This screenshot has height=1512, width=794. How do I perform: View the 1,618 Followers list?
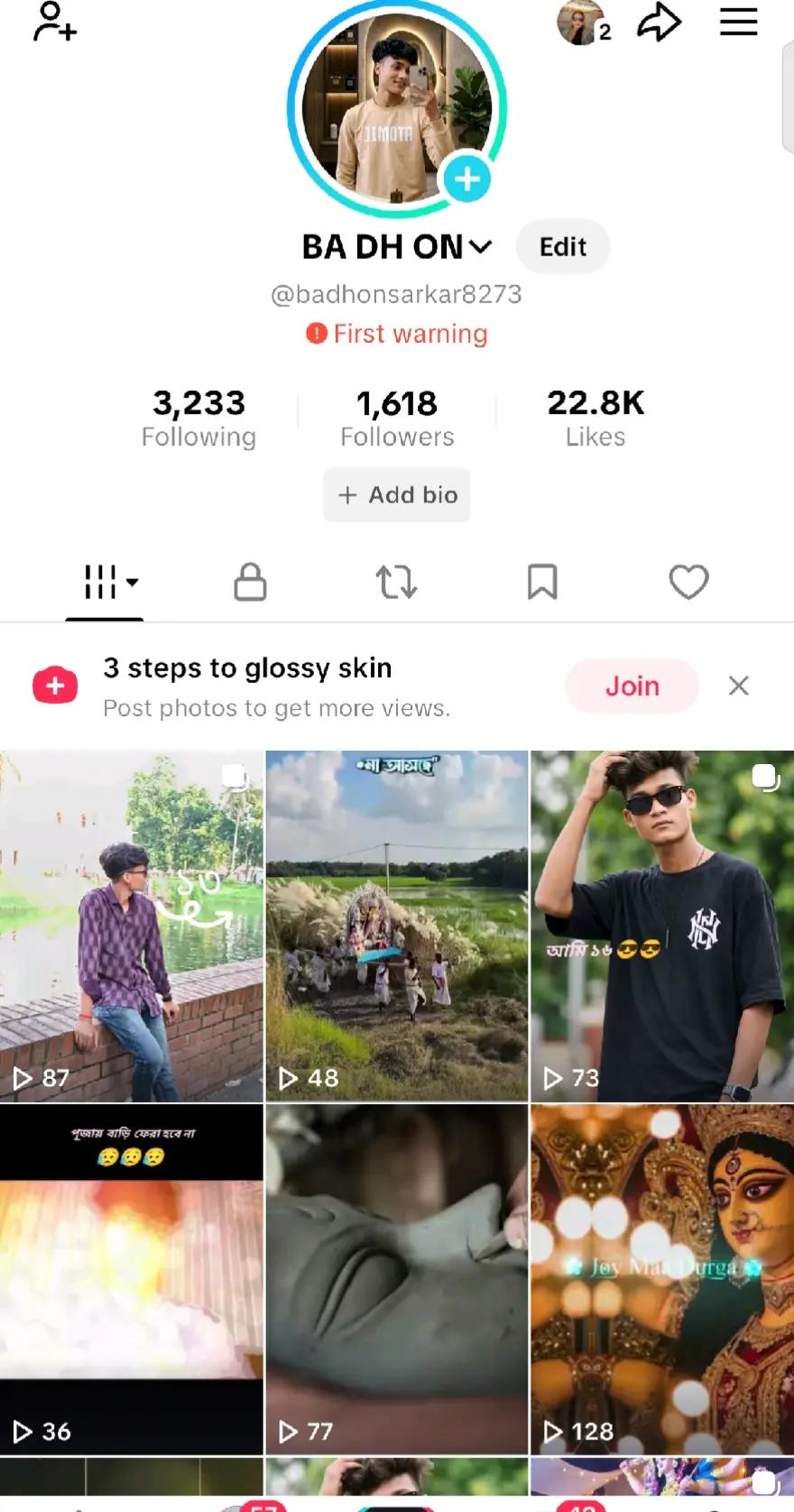click(397, 418)
